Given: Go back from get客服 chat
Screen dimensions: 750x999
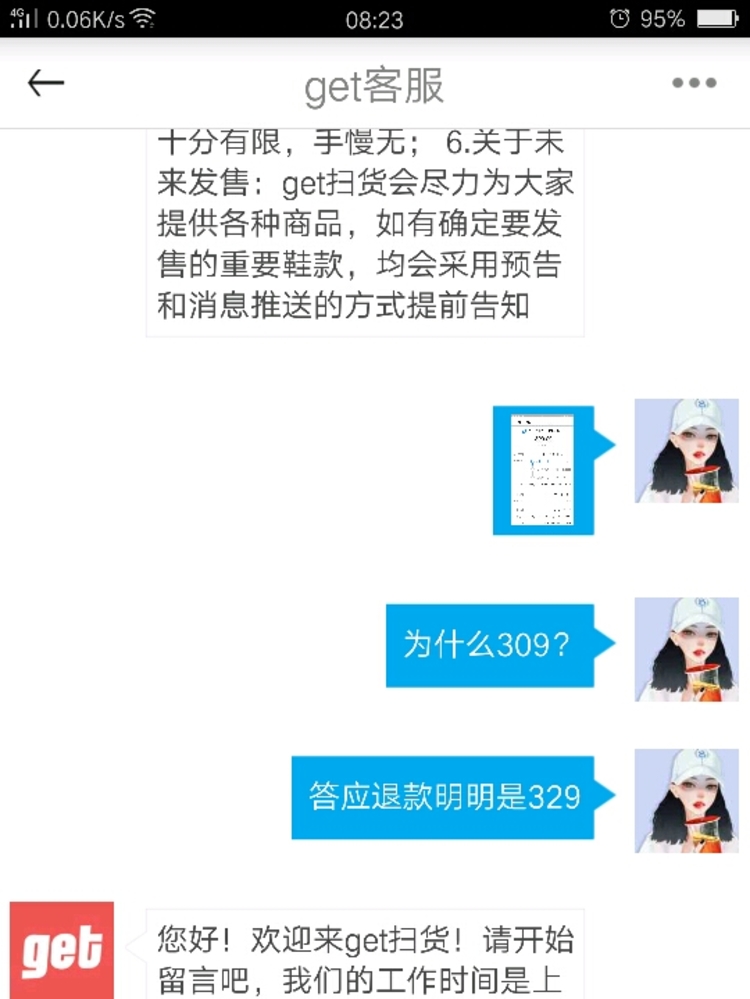Looking at the screenshot, I should click(x=45, y=84).
